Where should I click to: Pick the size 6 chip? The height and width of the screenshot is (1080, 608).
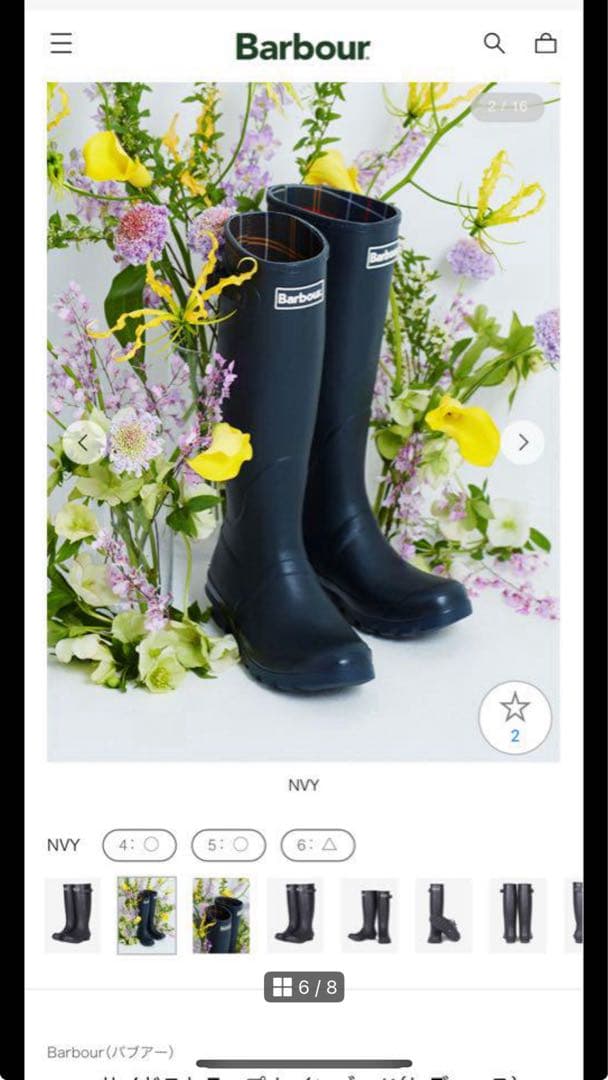pos(317,845)
